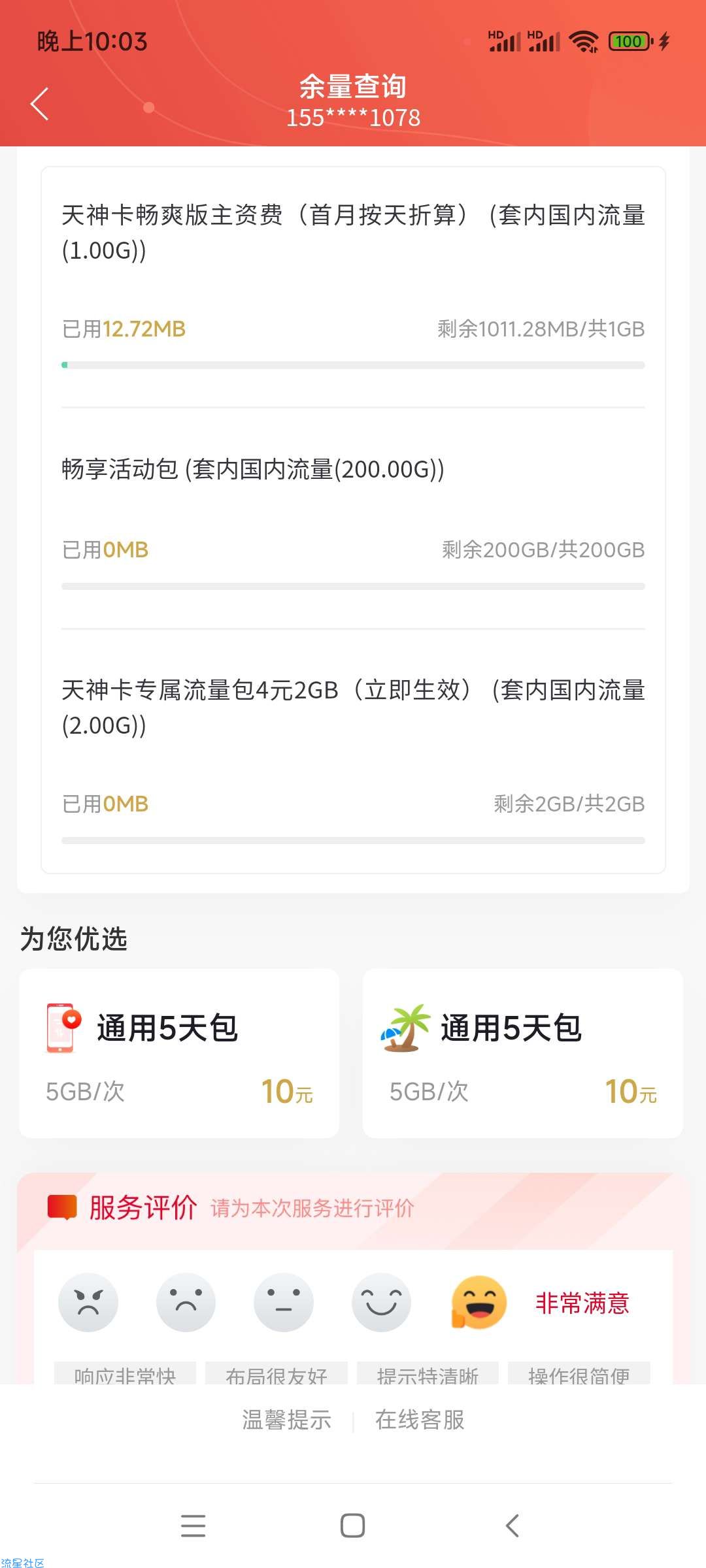Rate service with the smiling face
This screenshot has height=1568, width=706.
(382, 1302)
